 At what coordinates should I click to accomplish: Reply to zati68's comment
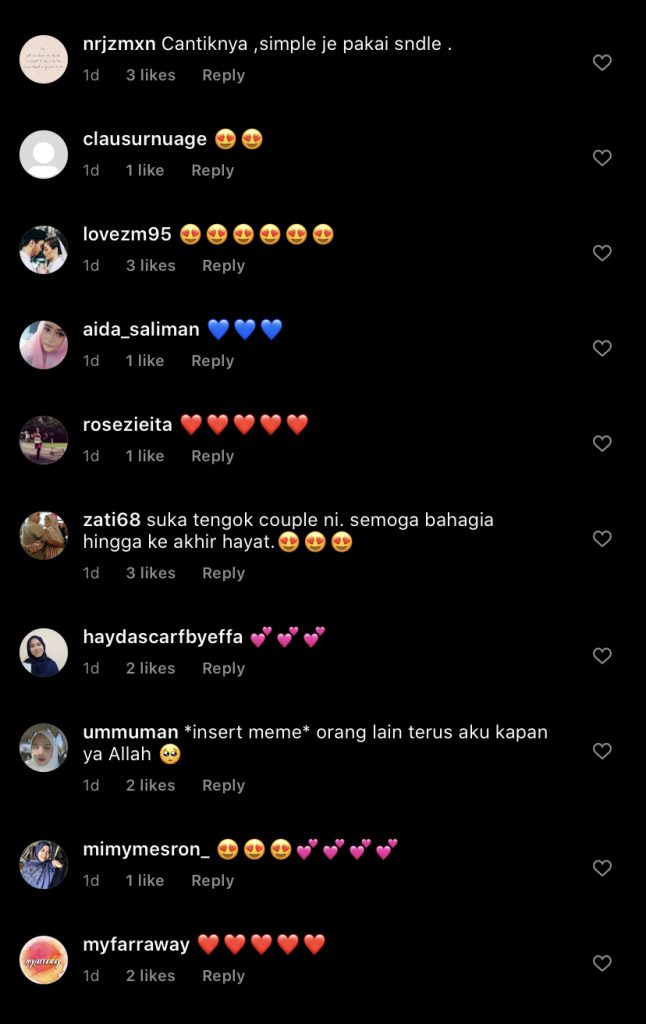point(223,573)
